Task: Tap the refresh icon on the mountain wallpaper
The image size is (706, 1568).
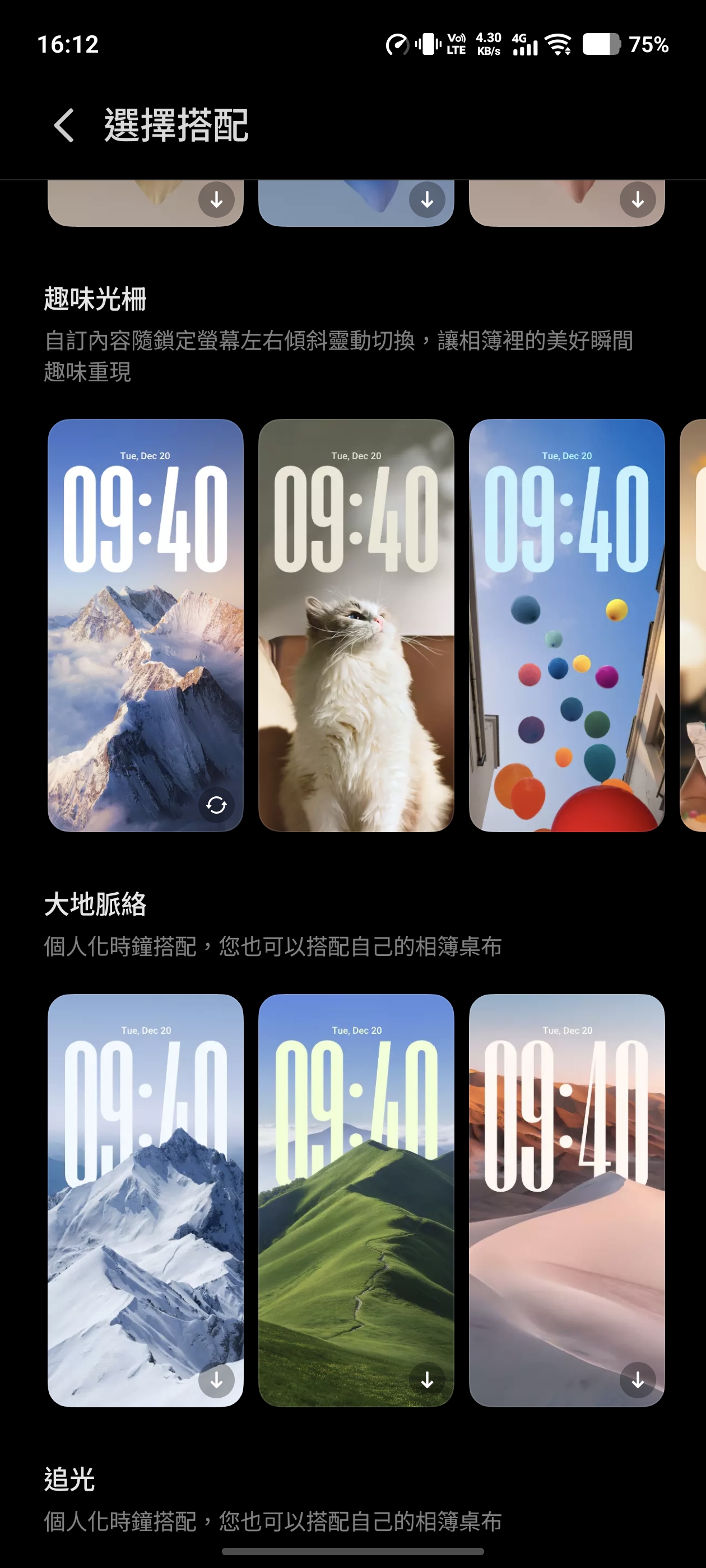Action: pos(216,805)
